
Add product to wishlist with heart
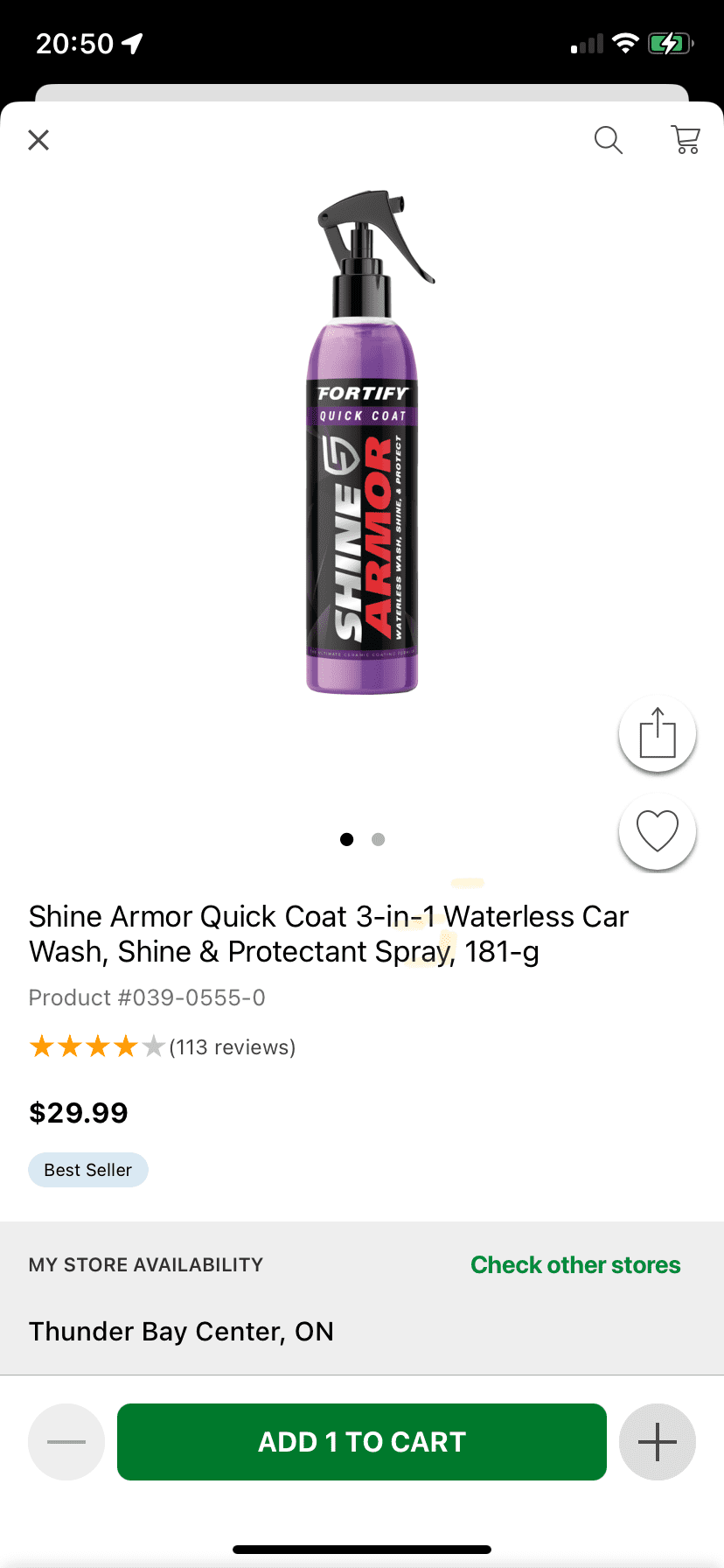(x=658, y=831)
